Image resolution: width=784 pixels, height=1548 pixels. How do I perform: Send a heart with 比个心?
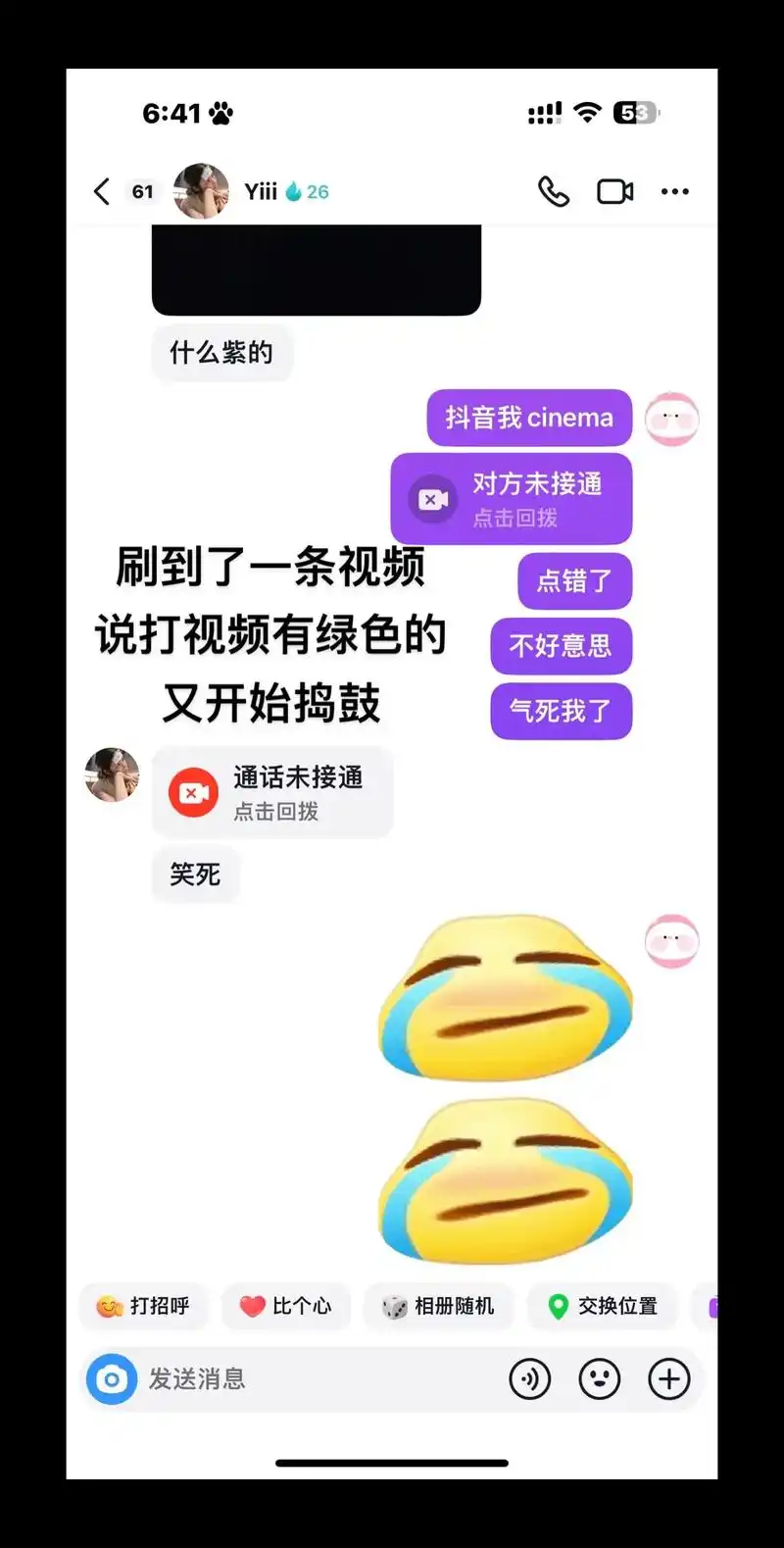tap(286, 1306)
